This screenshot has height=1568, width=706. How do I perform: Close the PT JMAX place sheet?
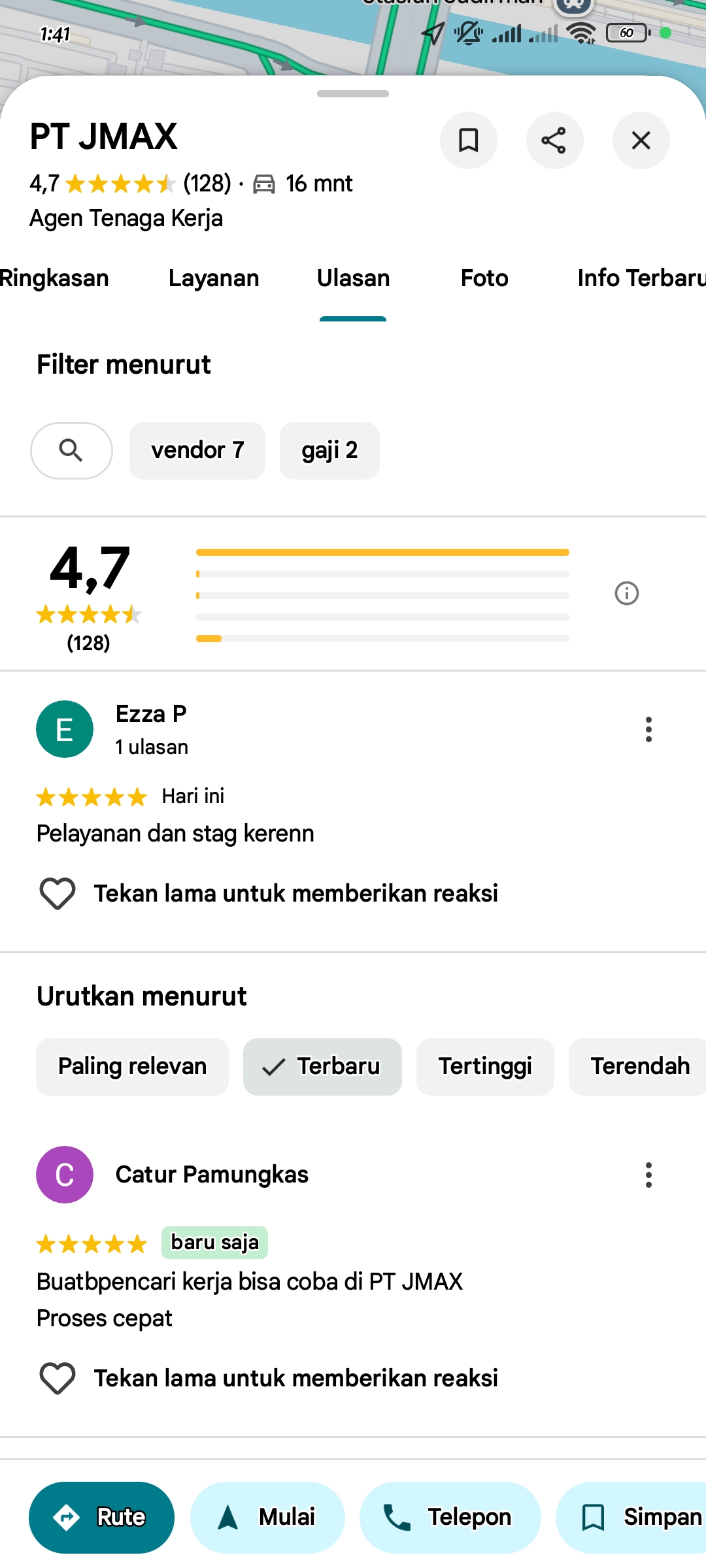tap(641, 140)
